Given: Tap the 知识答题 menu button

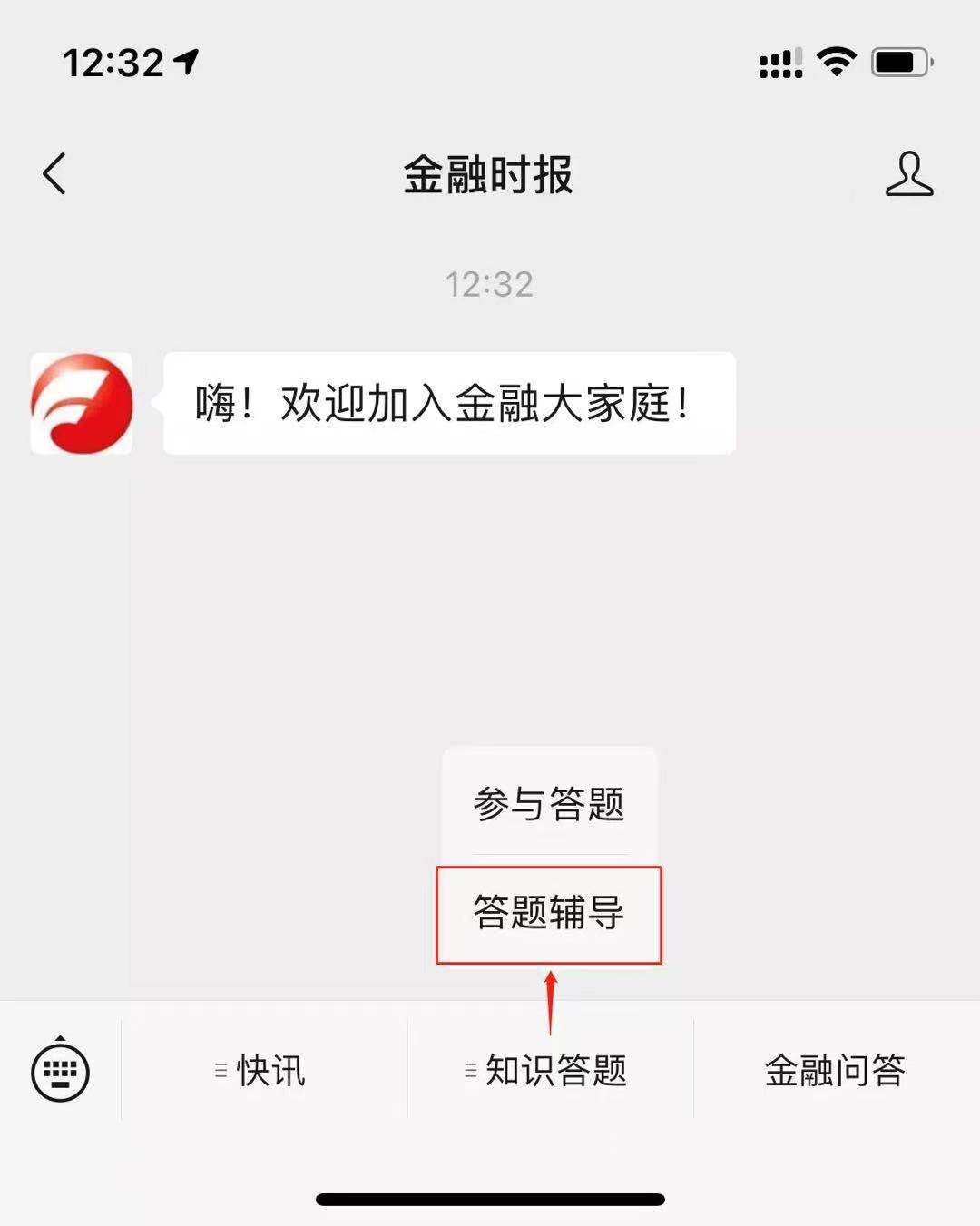Looking at the screenshot, I should 550,1071.
